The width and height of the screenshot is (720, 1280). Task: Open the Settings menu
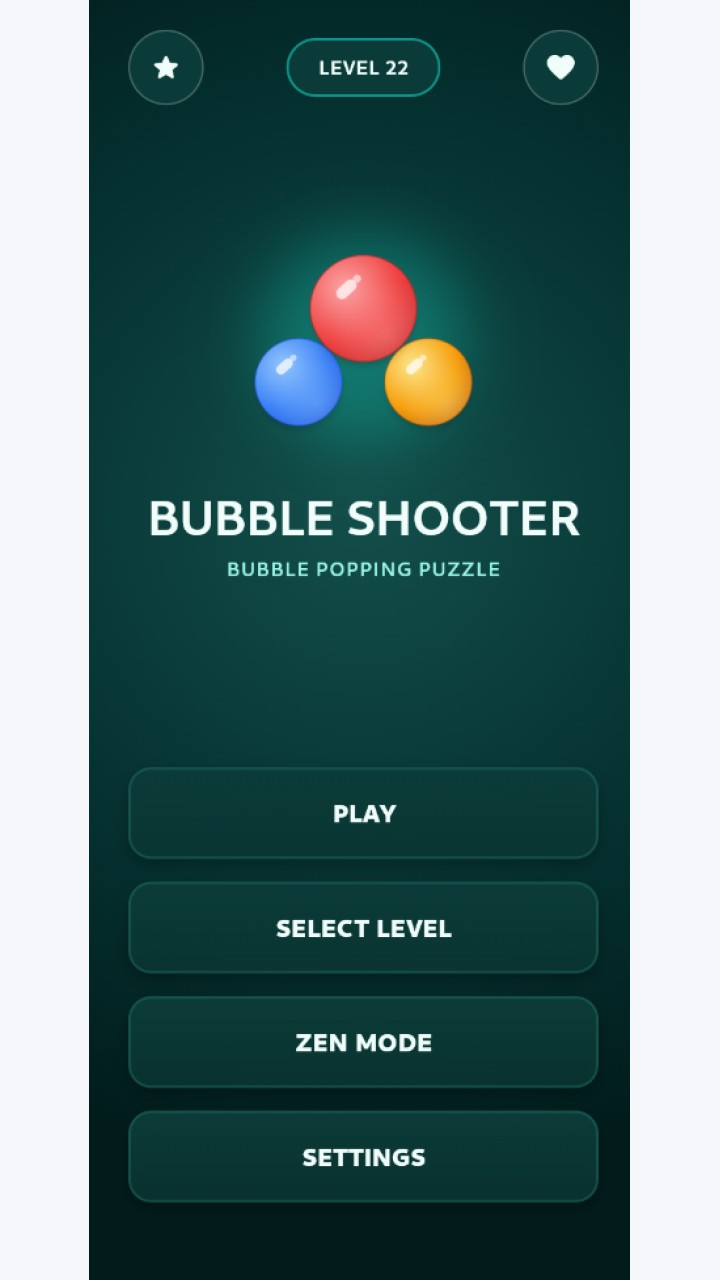[363, 1156]
